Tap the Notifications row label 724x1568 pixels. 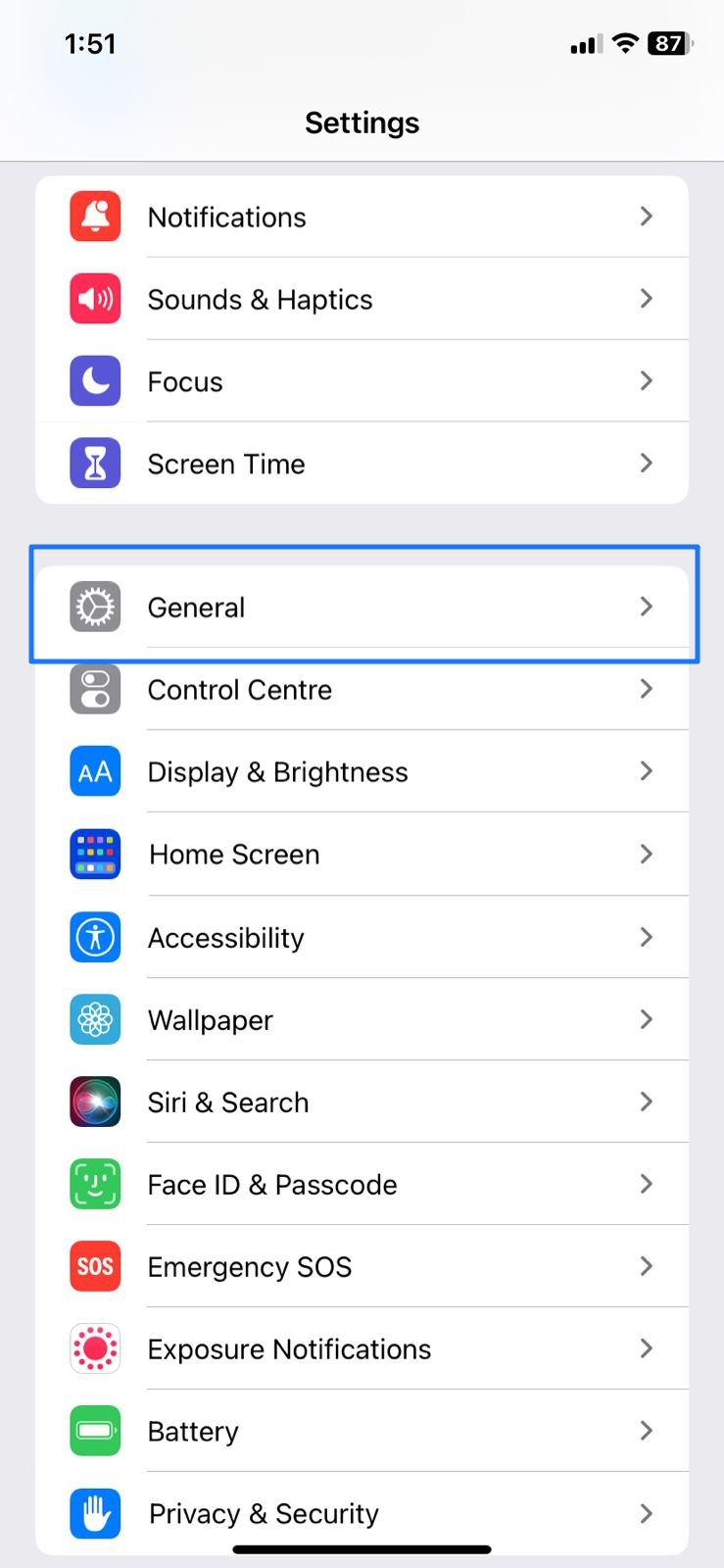(226, 217)
